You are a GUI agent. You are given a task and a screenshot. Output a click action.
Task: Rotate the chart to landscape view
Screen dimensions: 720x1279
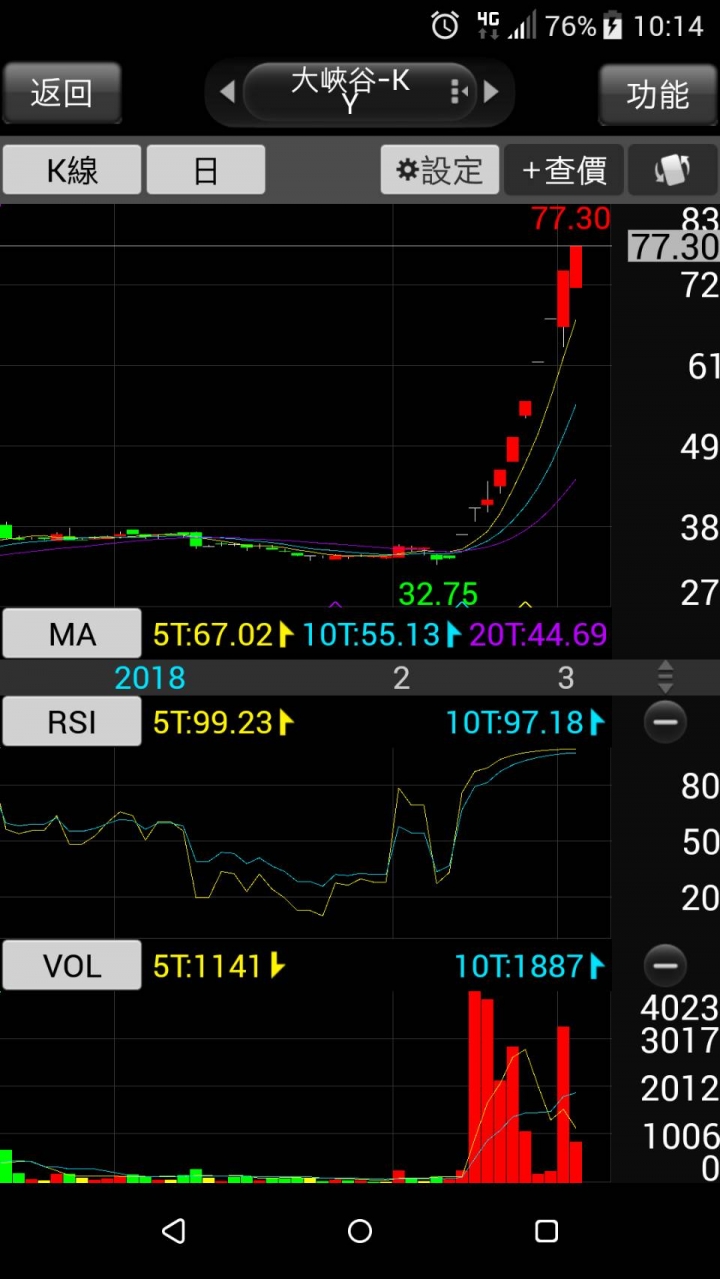[673, 170]
